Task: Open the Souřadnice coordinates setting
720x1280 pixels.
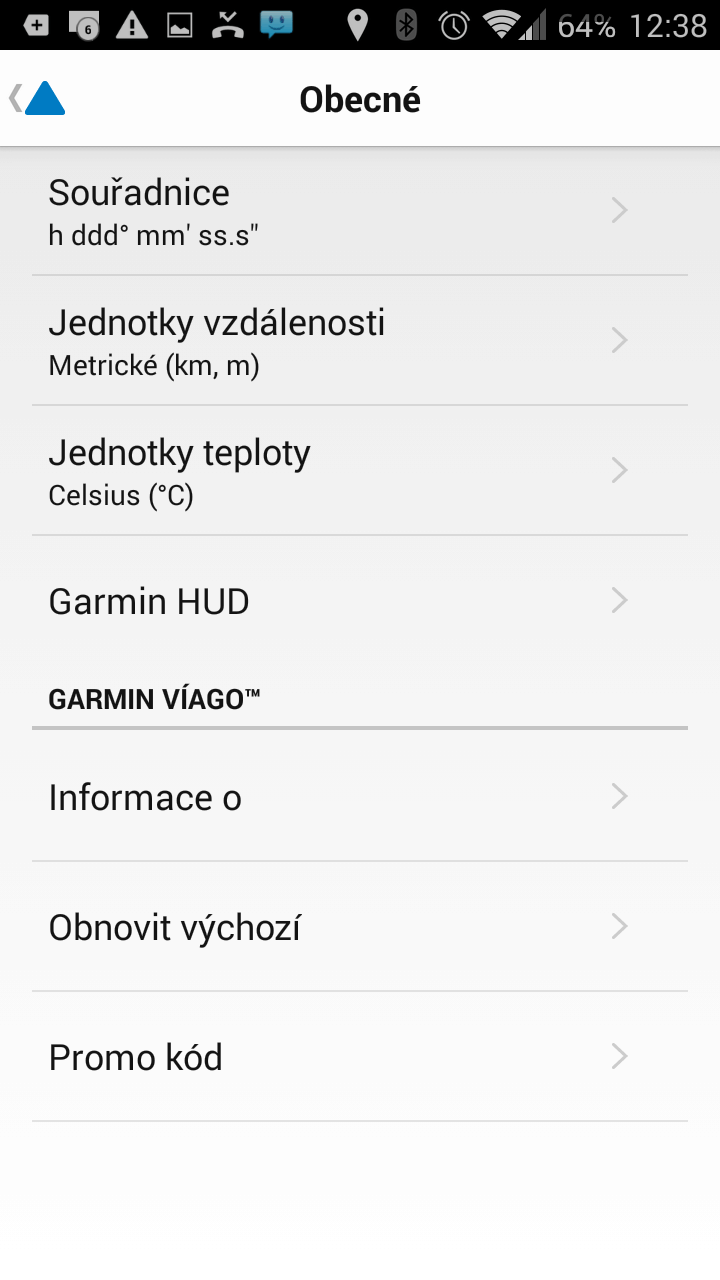Action: pos(360,211)
